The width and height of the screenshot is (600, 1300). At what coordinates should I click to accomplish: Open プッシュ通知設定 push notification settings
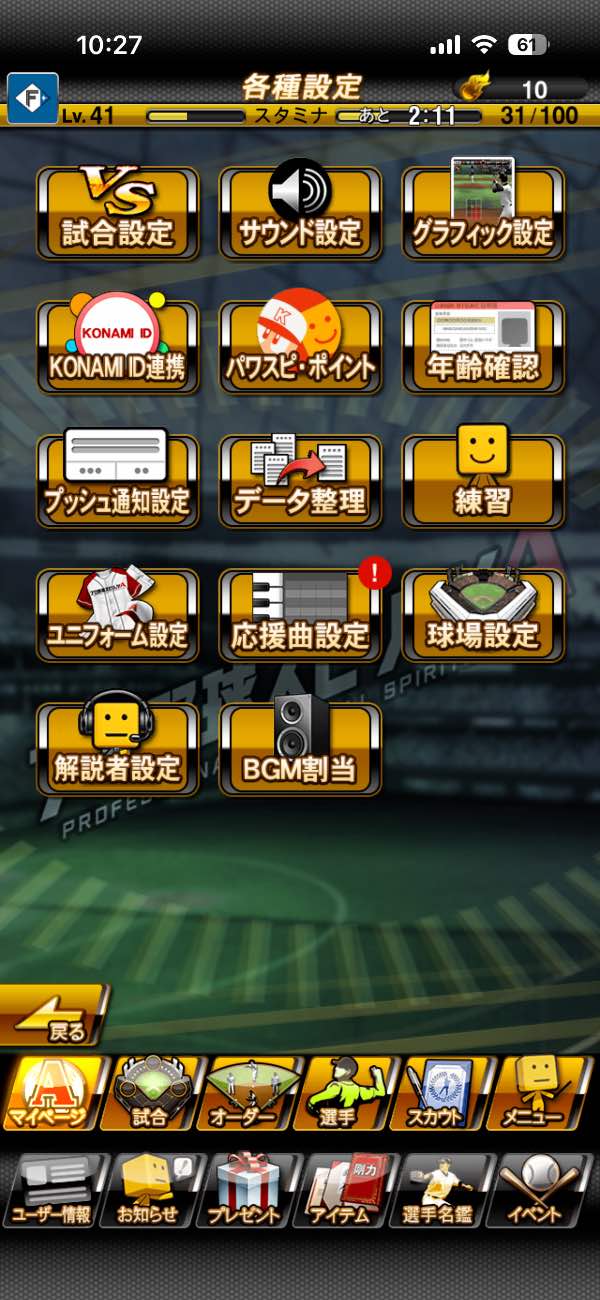click(x=118, y=481)
